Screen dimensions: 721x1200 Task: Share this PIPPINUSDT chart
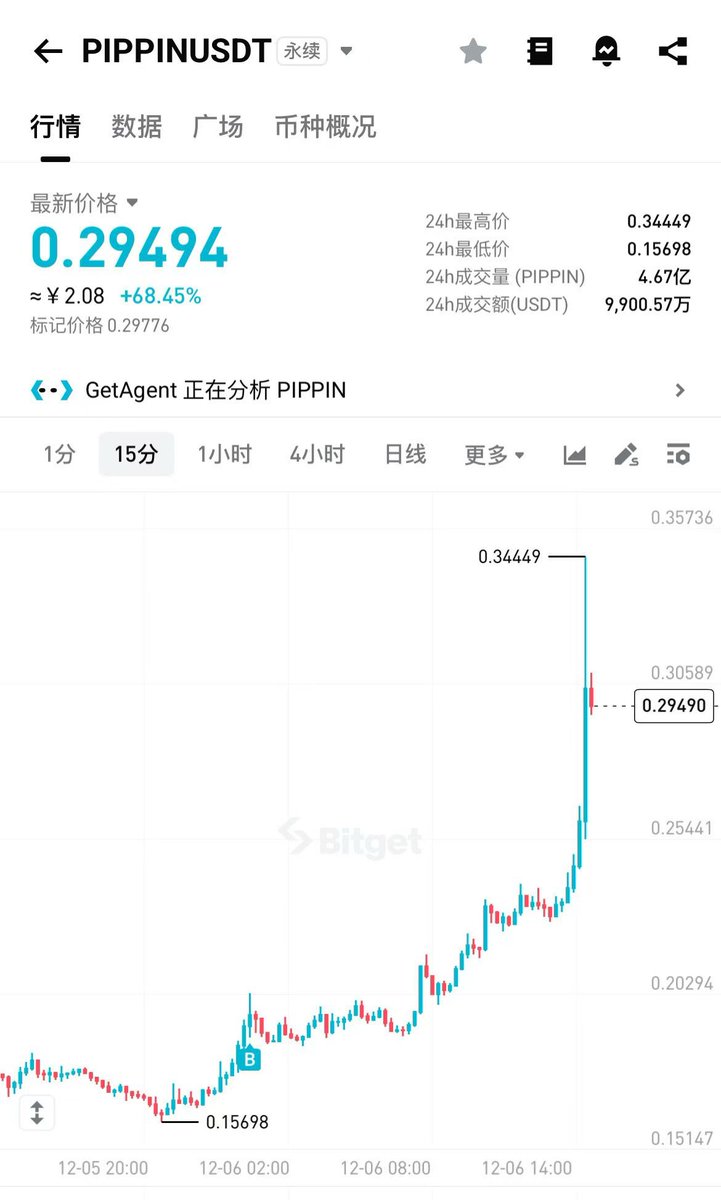tap(673, 52)
